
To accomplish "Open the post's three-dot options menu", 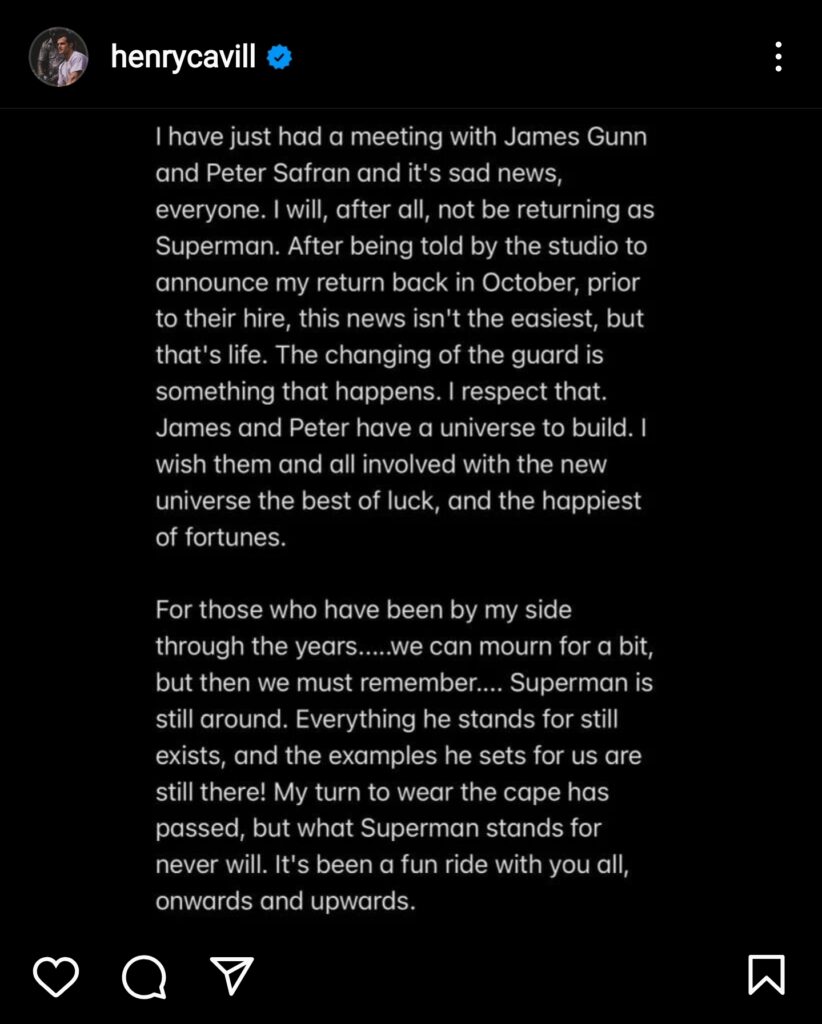I will pyautogui.click(x=778, y=57).
